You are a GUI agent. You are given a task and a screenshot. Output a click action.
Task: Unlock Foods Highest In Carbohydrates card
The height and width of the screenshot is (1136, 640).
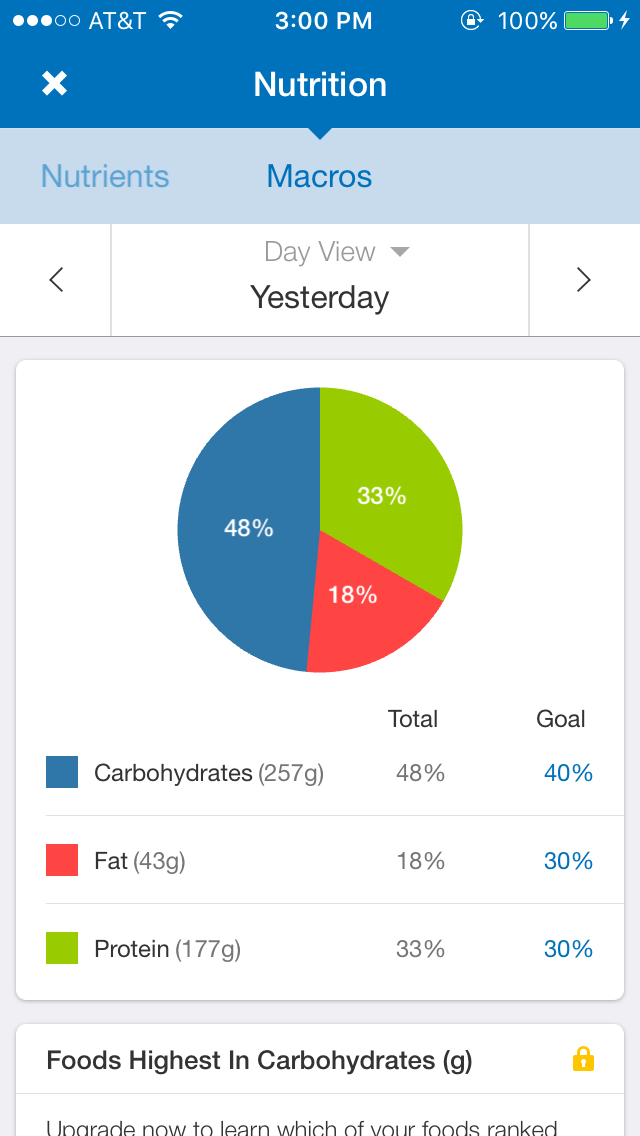pos(583,1060)
